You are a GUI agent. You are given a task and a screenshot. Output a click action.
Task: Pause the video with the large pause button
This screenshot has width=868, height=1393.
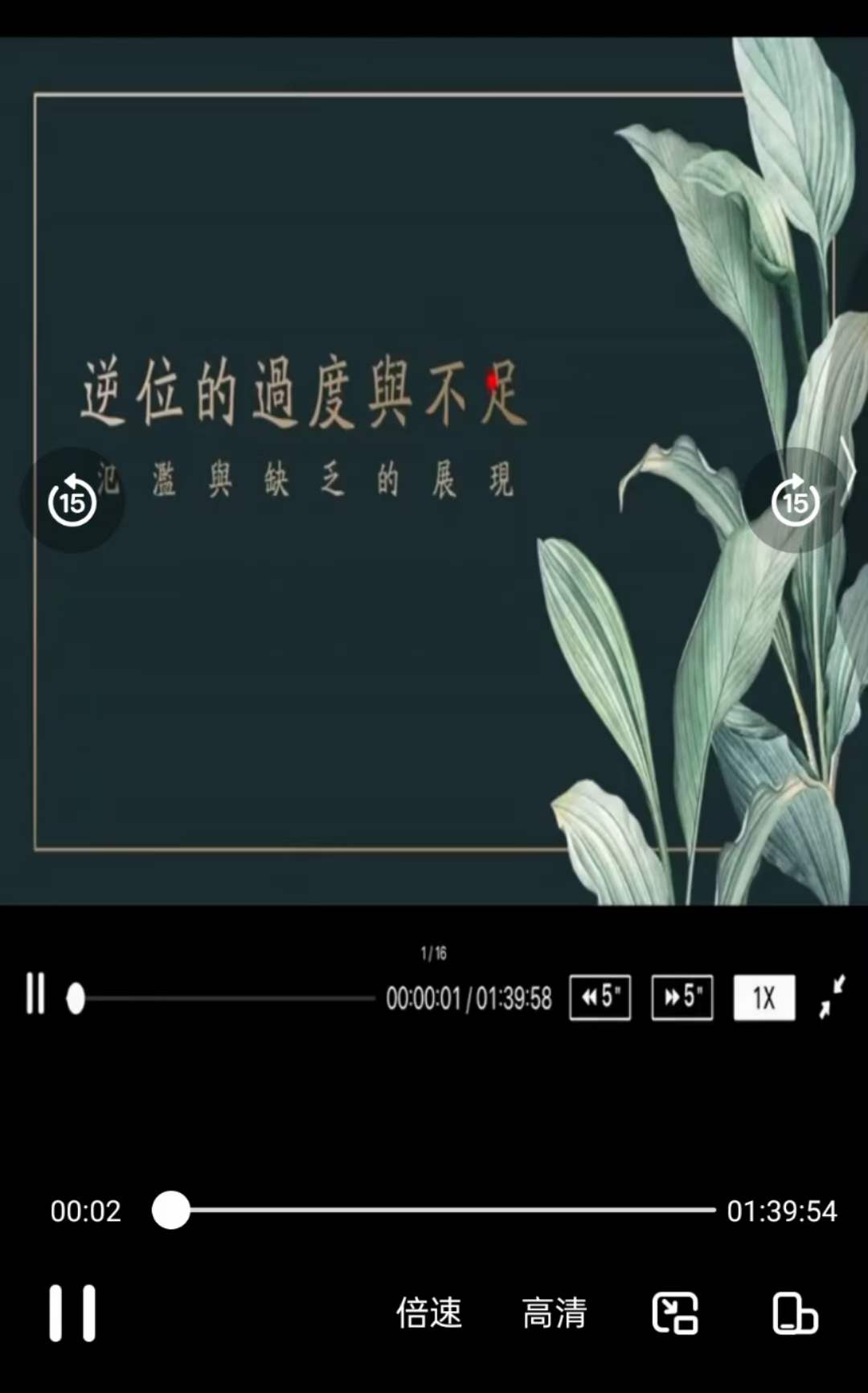[72, 1313]
